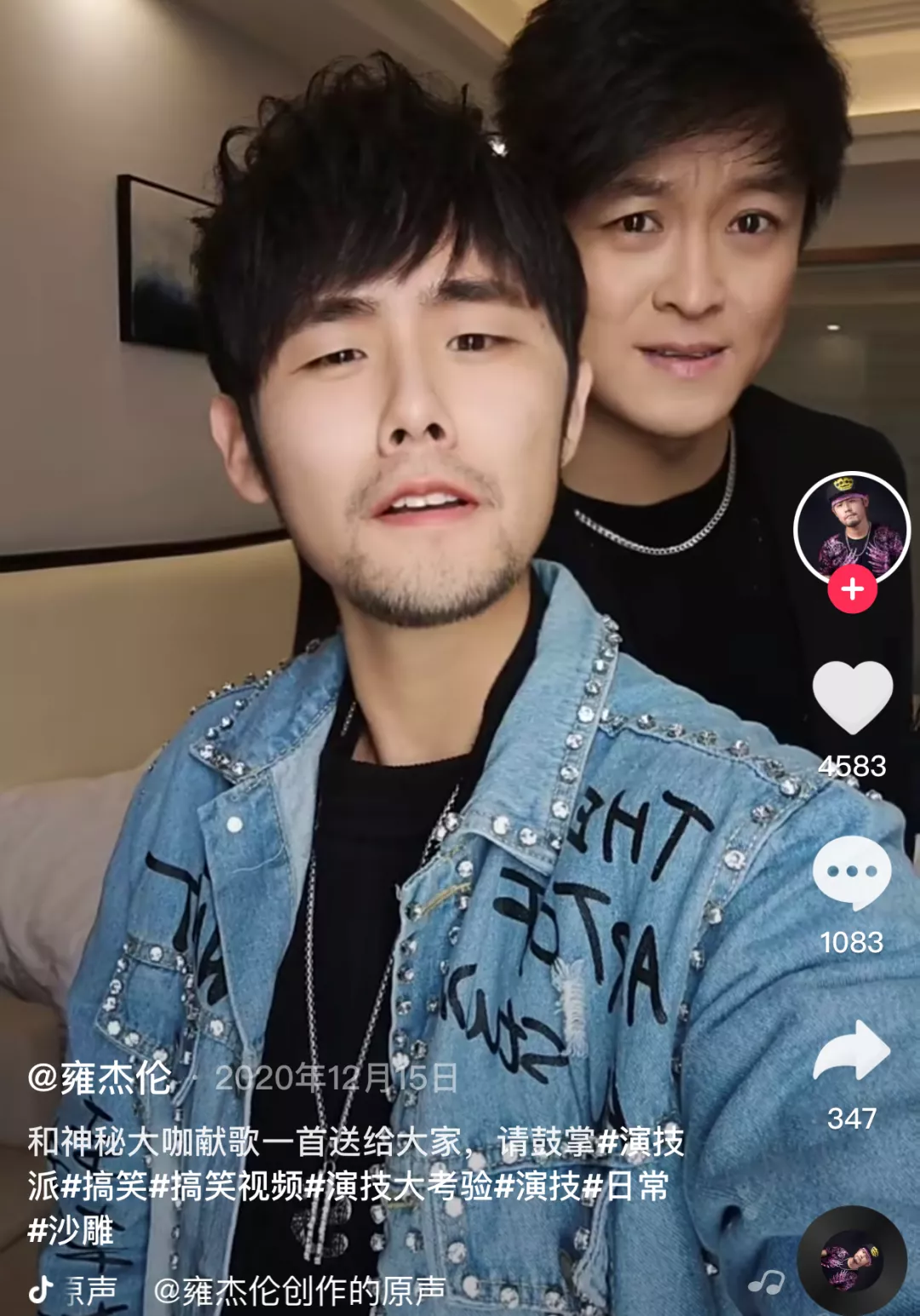Open the @雍杰伦创作的原声 sound page
920x1316 pixels.
pyautogui.click(x=300, y=1291)
